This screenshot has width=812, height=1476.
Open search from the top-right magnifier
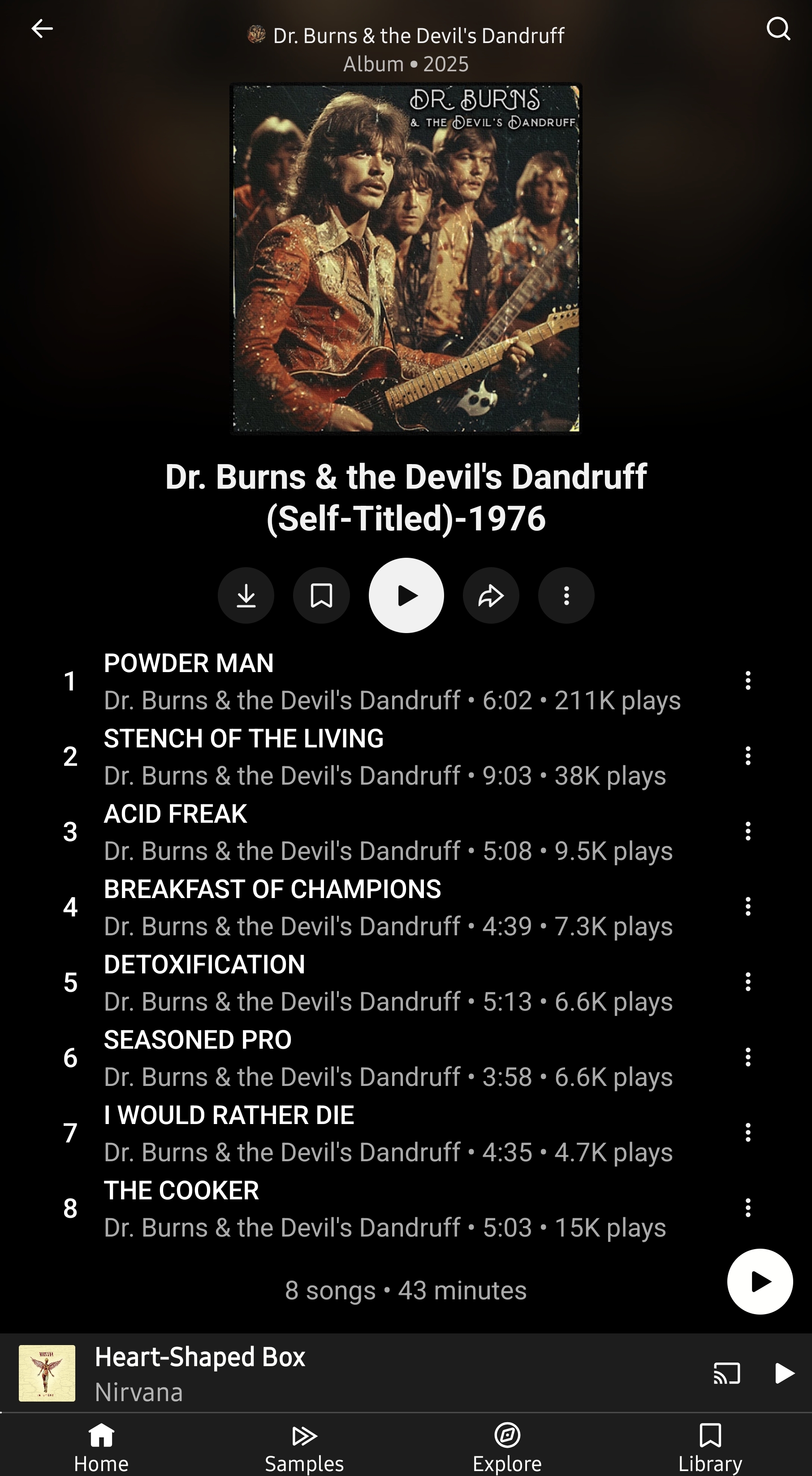coord(777,29)
